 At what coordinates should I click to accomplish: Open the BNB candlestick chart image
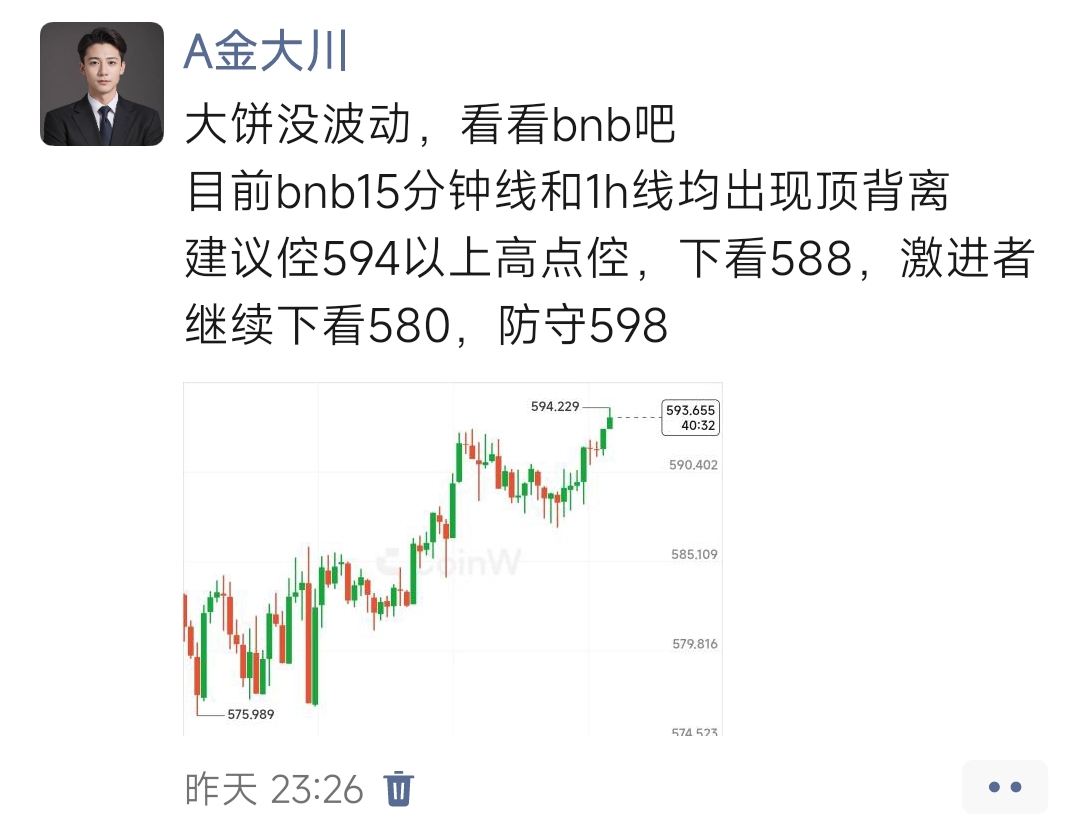[x=452, y=559]
